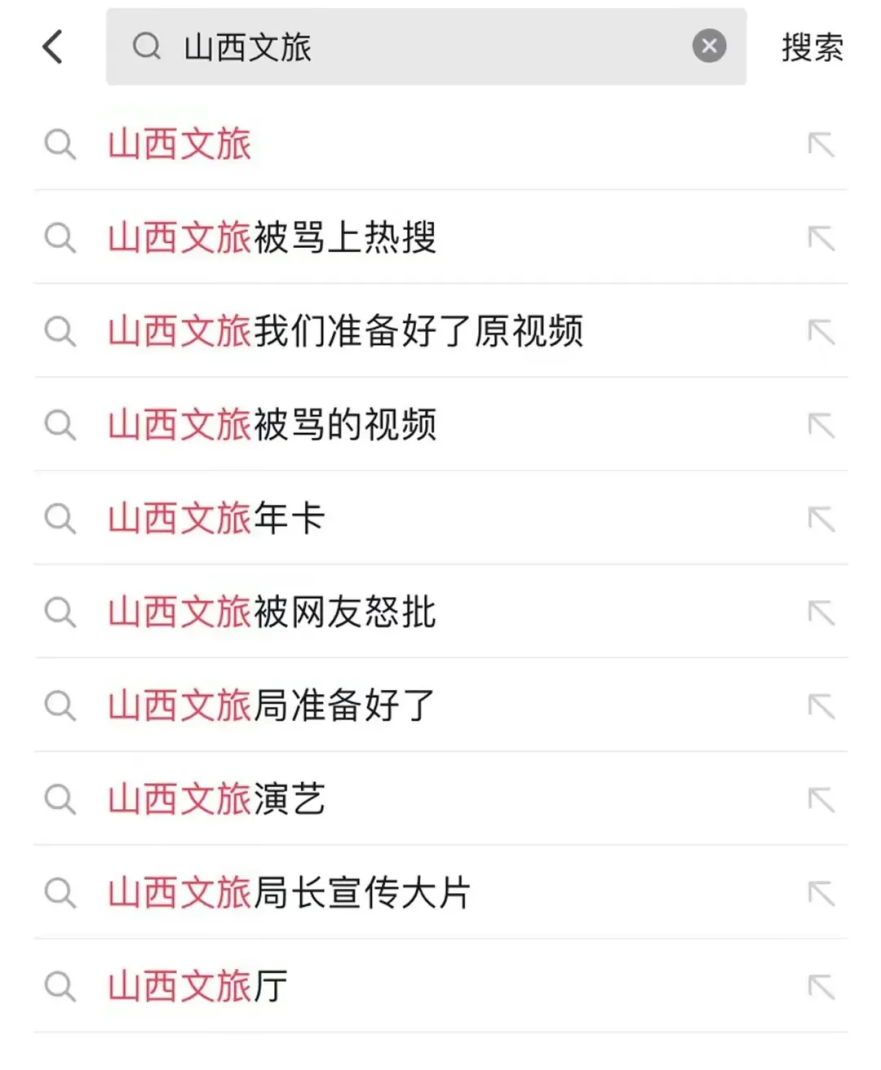Select suggestion 山西文旅演艺
The height and width of the screenshot is (1070, 881).
[216, 800]
